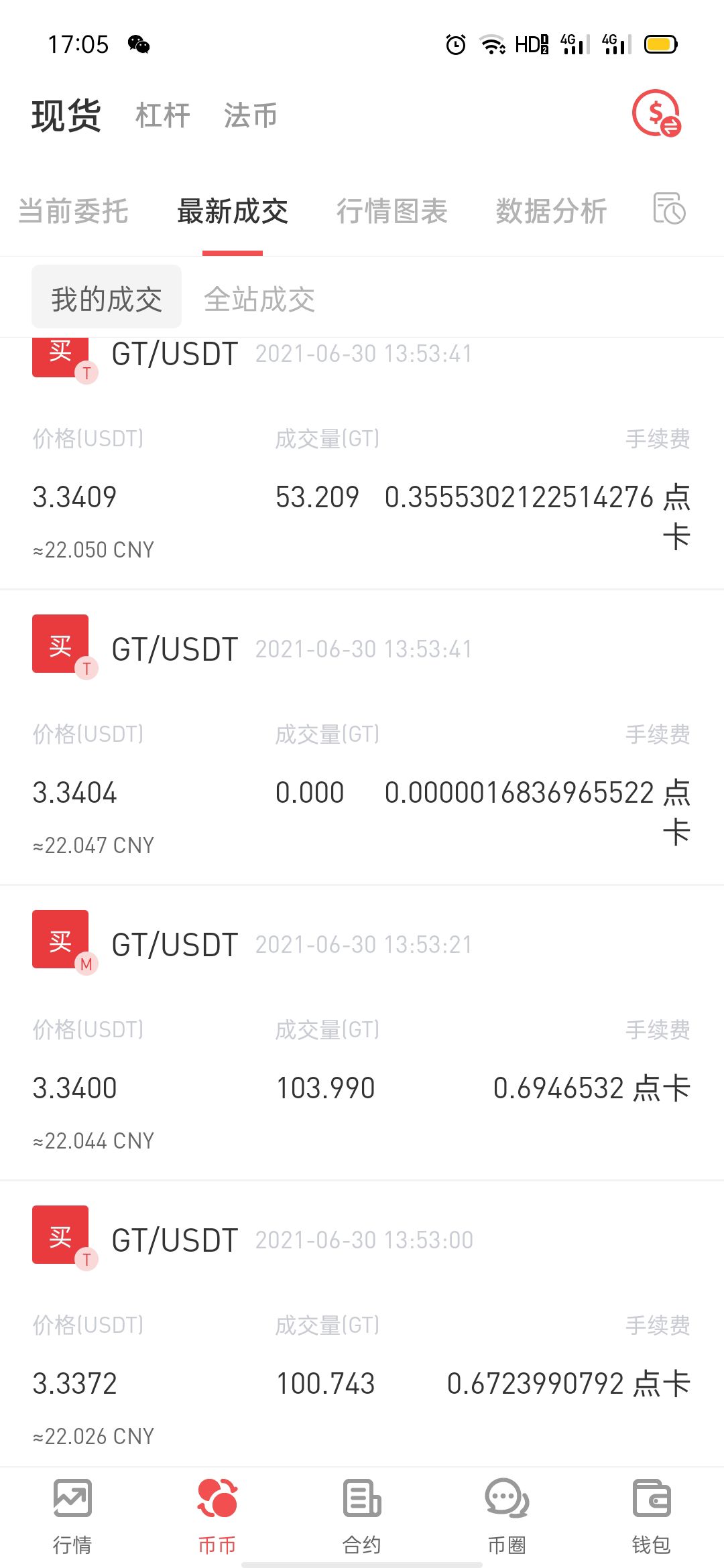Open the currency exchange icon
The height and width of the screenshot is (1568, 724).
(x=656, y=113)
